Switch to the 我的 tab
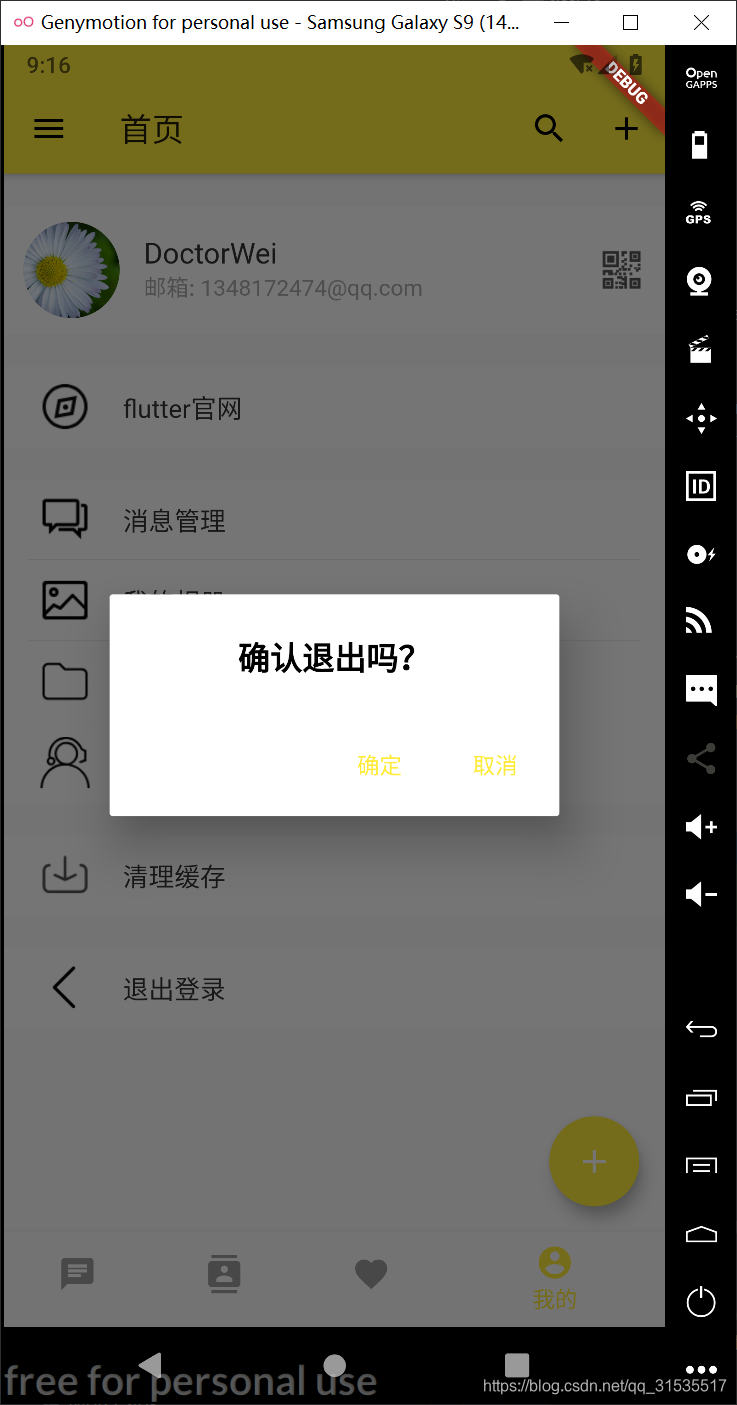This screenshot has width=737, height=1405. pyautogui.click(x=555, y=1278)
